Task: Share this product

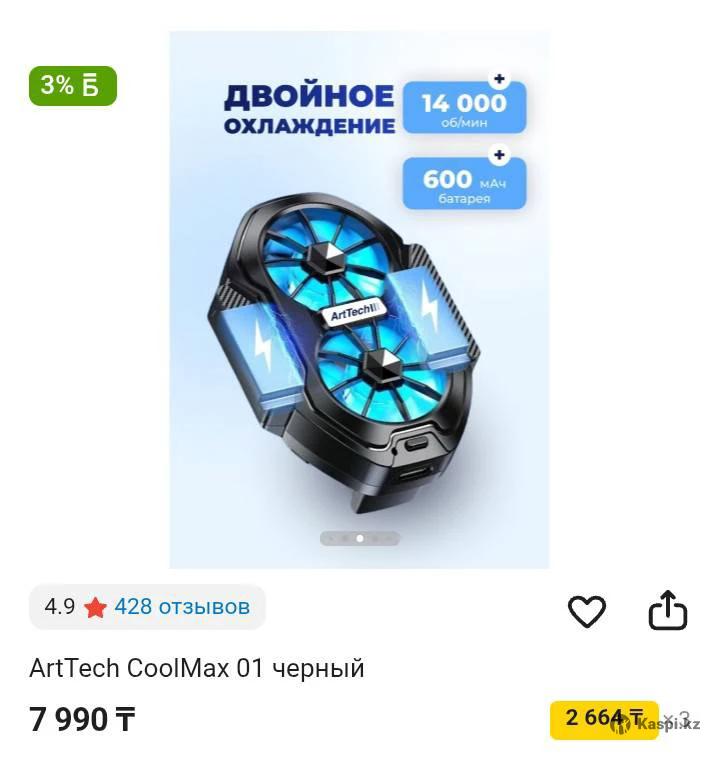Action: pos(668,611)
